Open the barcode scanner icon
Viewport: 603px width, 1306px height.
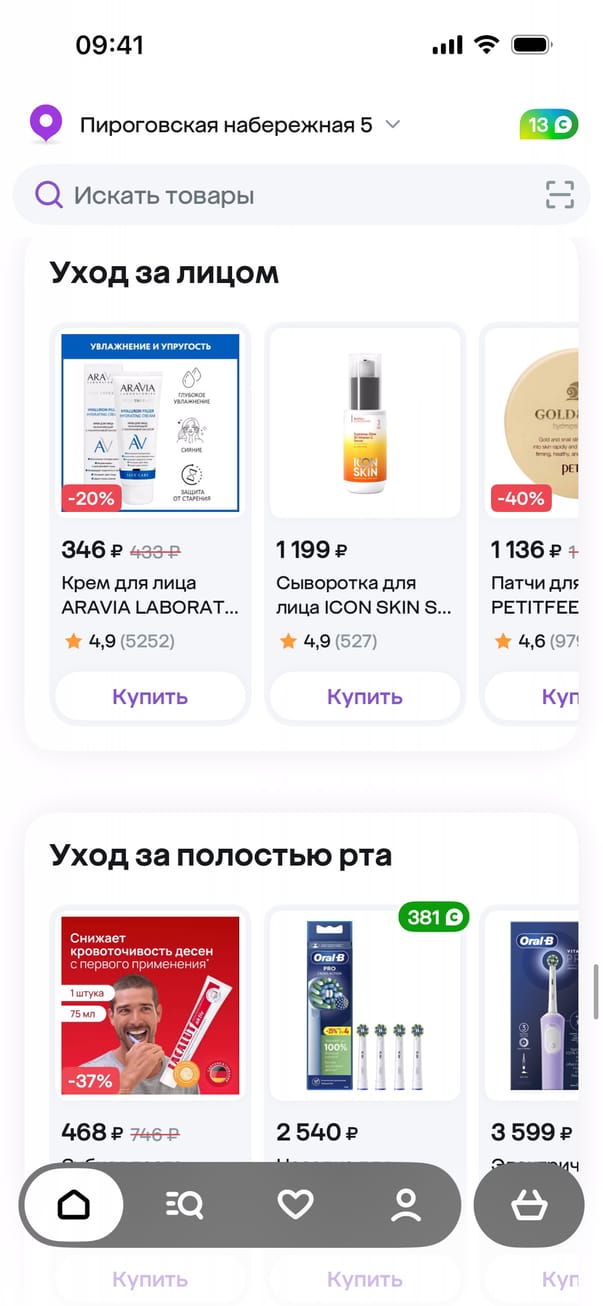(560, 195)
